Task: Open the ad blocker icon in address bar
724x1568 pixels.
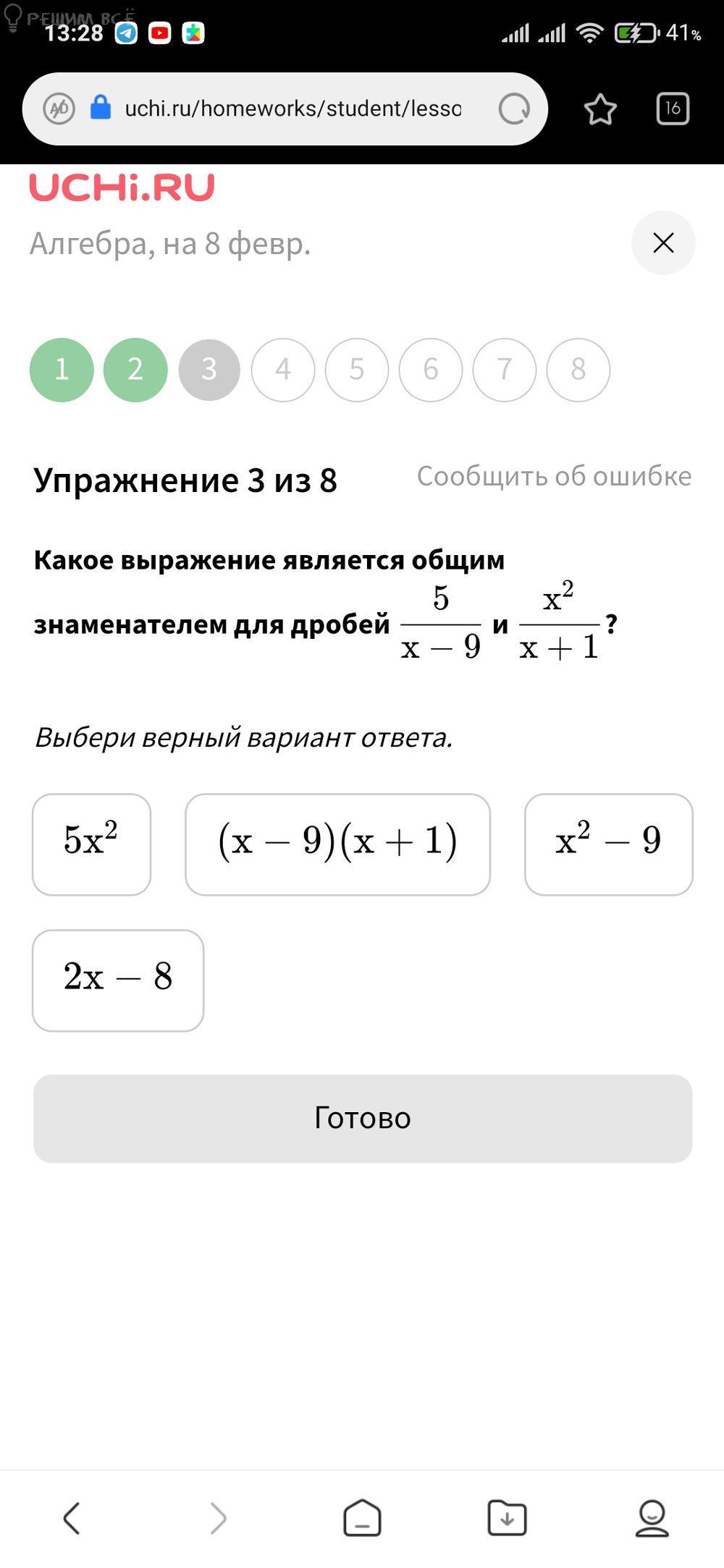Action: [x=59, y=109]
